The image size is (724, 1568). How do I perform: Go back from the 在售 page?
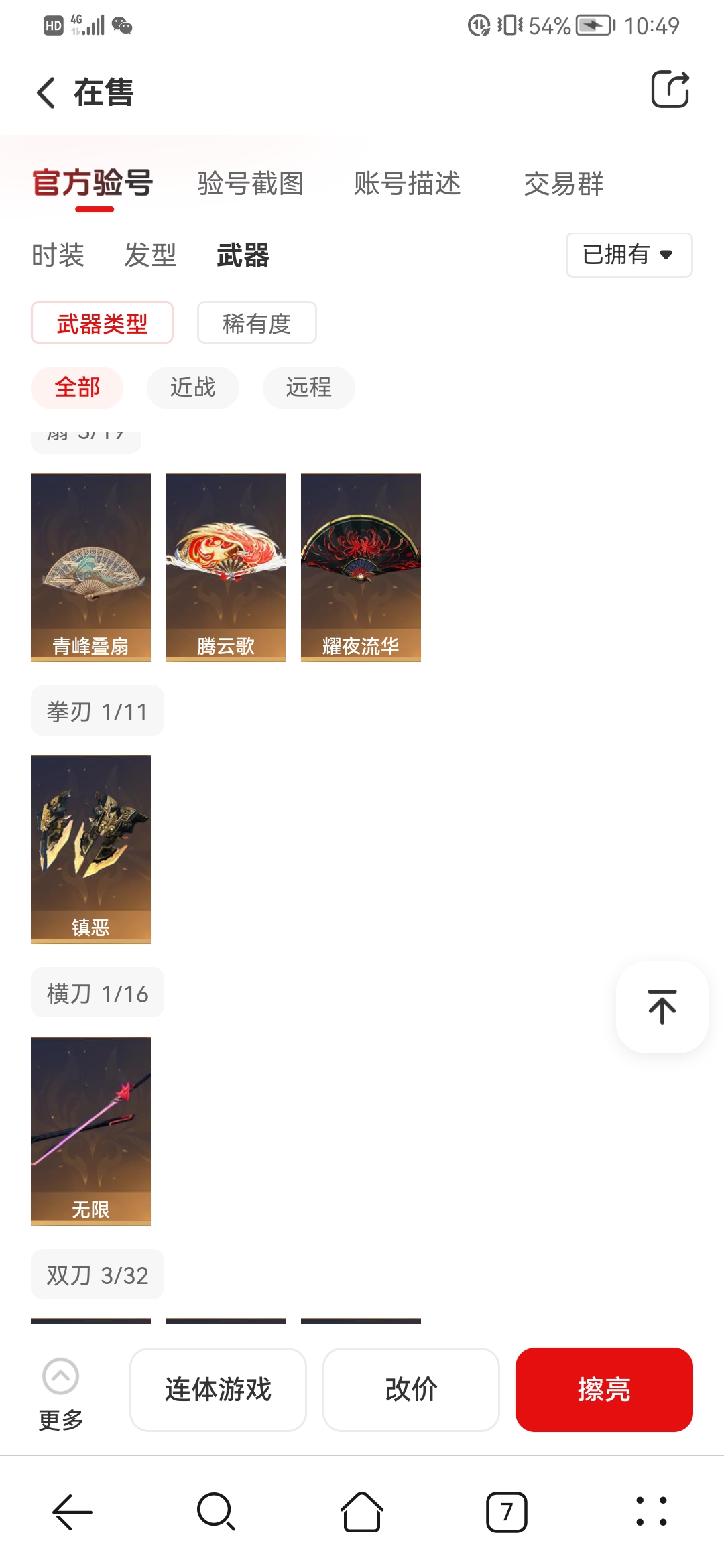[46, 92]
